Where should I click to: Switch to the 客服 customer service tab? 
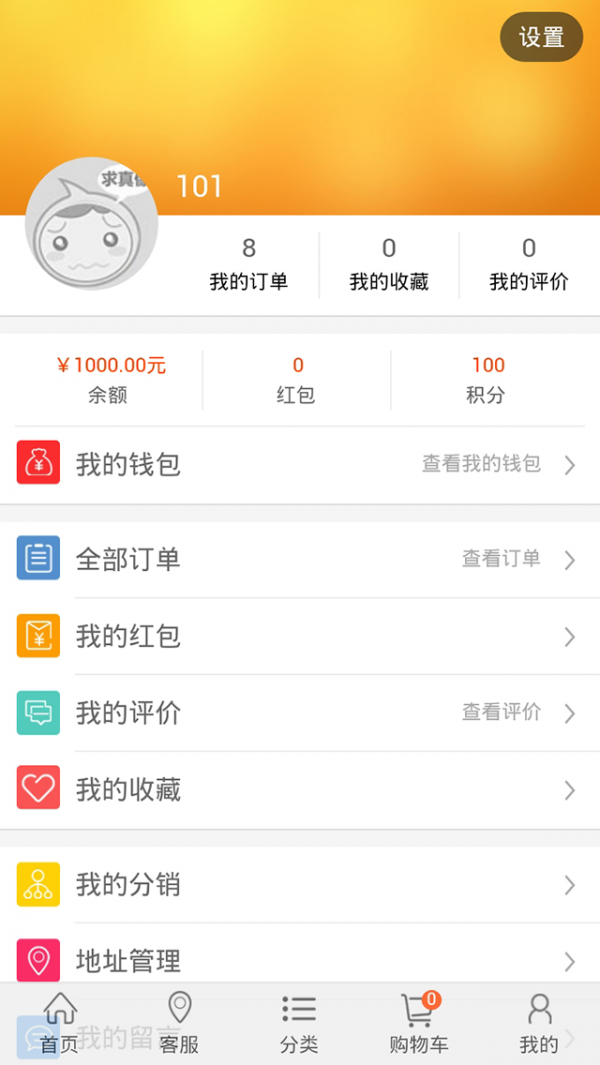pyautogui.click(x=180, y=1024)
